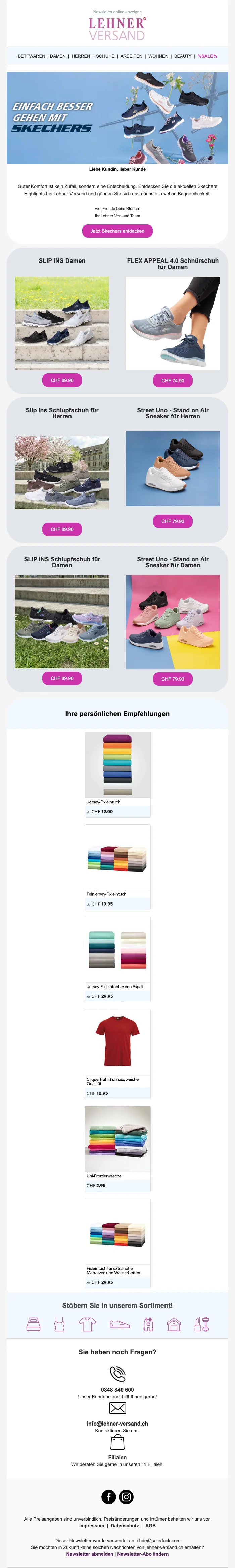Open the SCHUHE category
235x1568 pixels.
pos(105,56)
